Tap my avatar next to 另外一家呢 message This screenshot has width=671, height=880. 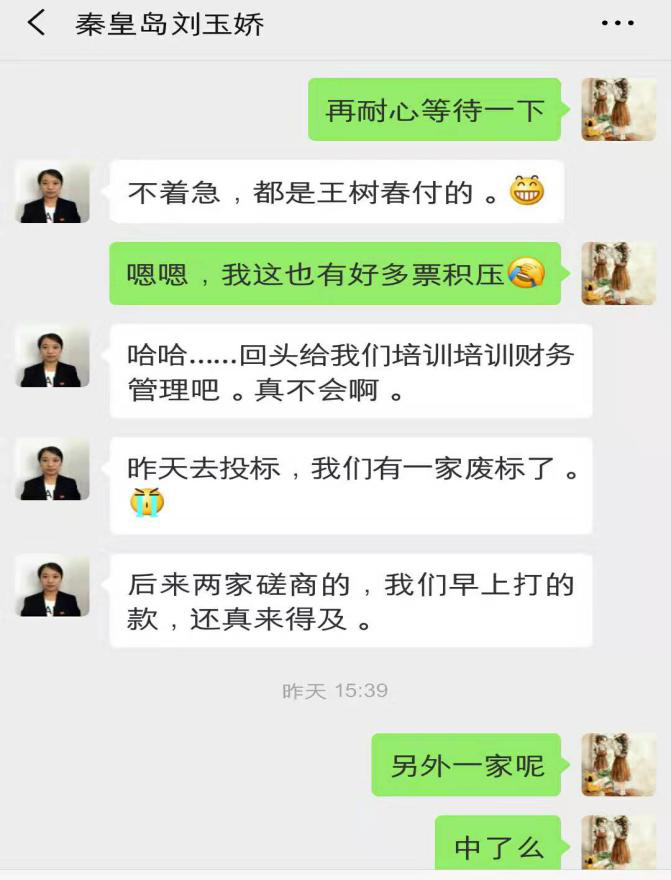(618, 765)
